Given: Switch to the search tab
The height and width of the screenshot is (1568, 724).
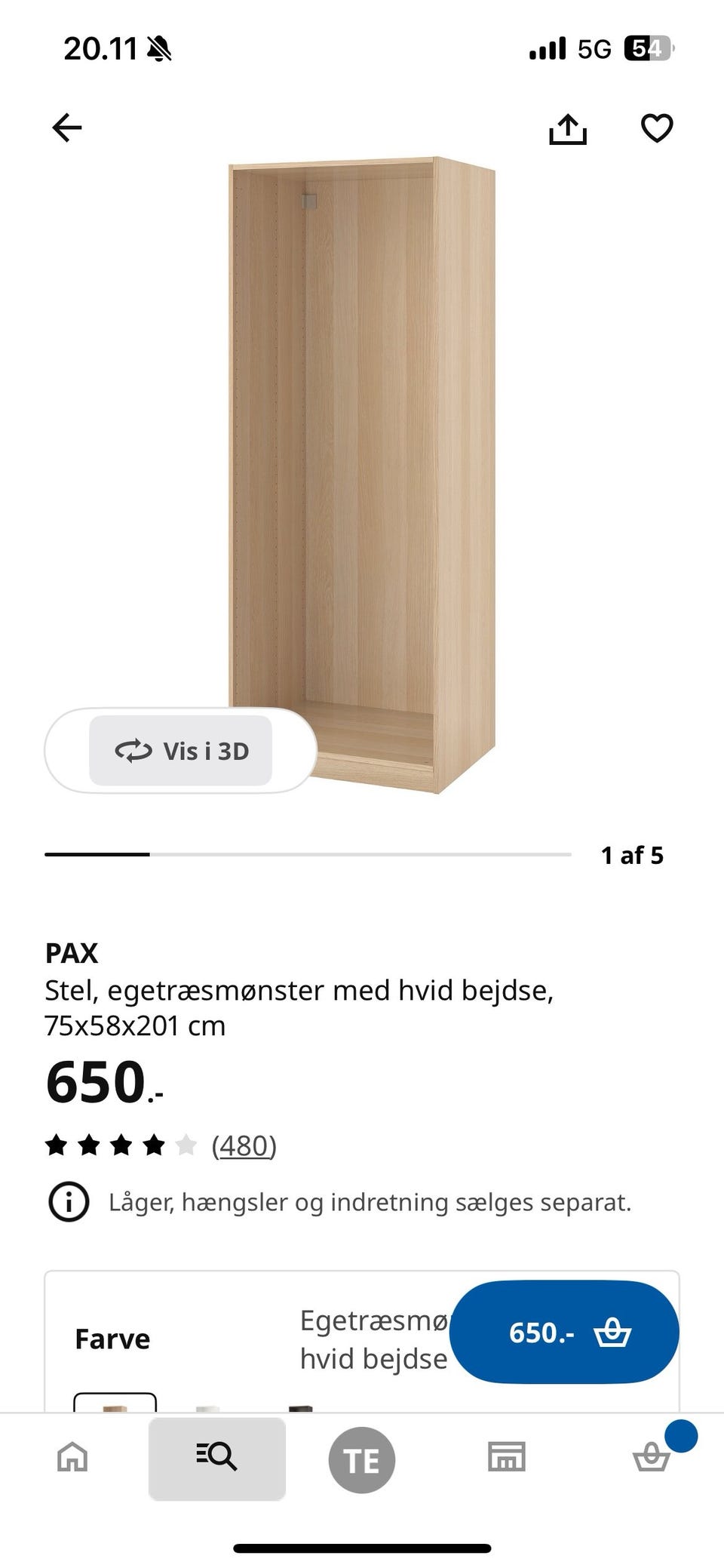Looking at the screenshot, I should pos(217,1459).
